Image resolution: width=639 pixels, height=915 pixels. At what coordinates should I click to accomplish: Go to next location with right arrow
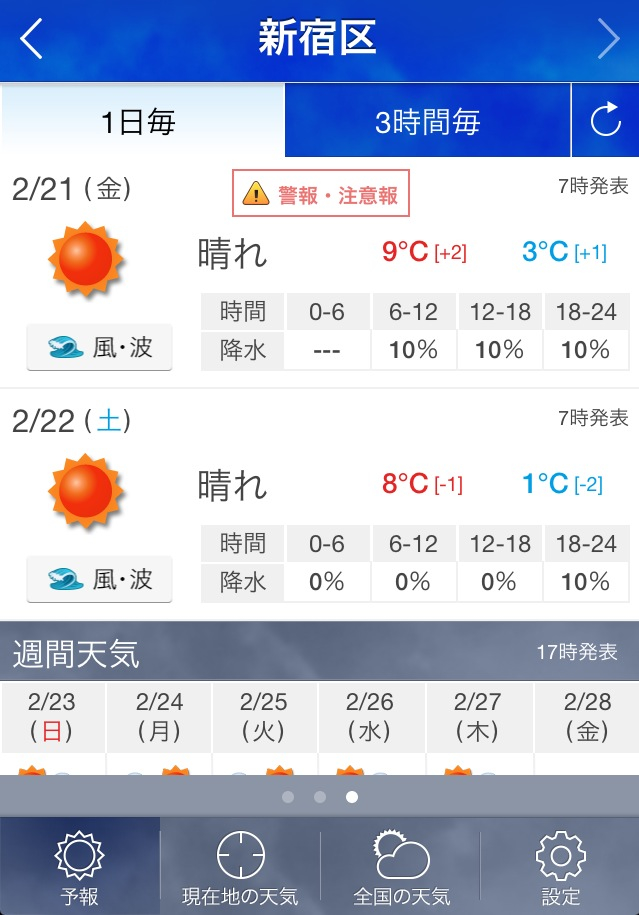point(608,40)
